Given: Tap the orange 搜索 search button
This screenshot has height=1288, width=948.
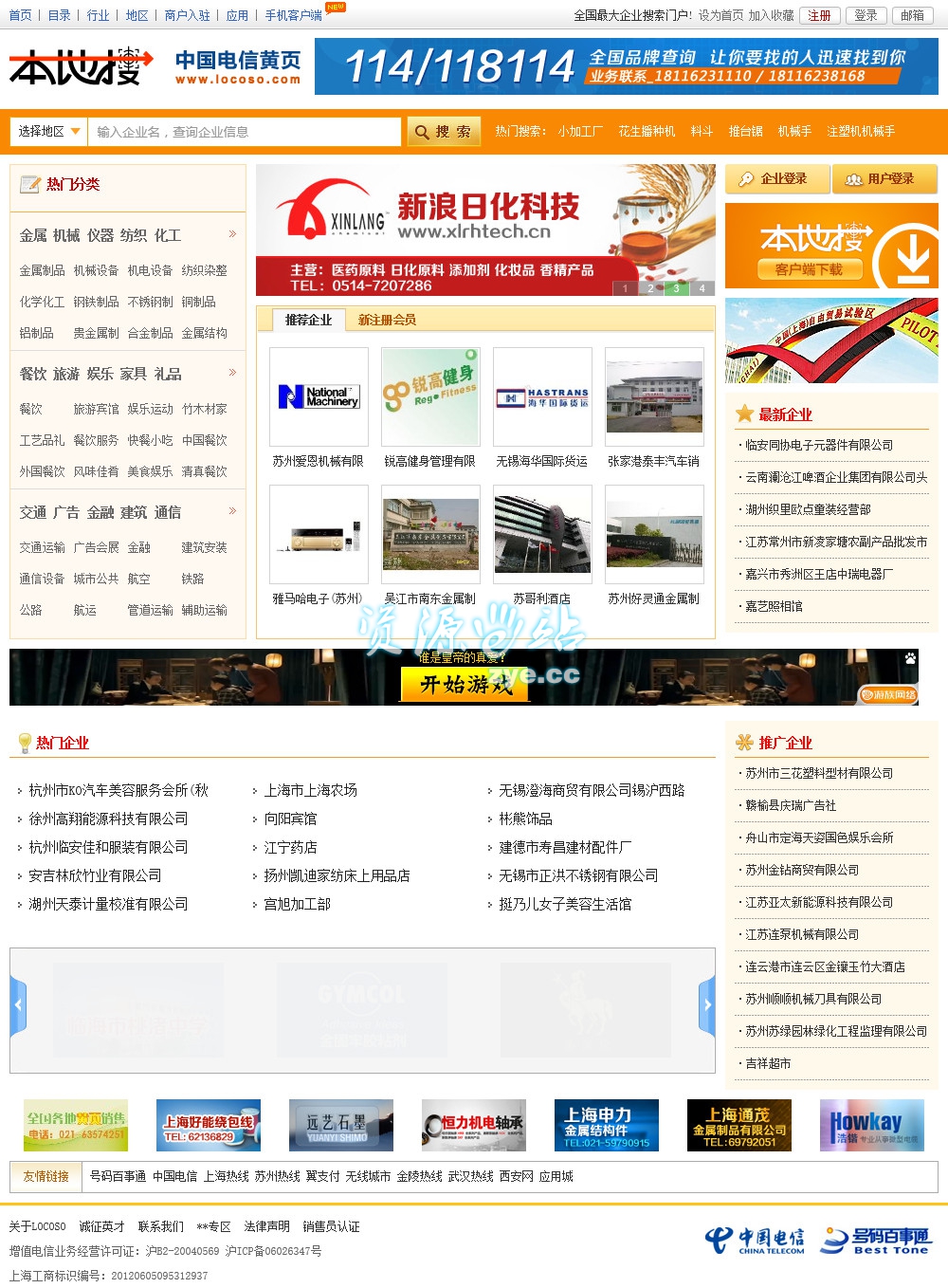Looking at the screenshot, I should point(444,132).
